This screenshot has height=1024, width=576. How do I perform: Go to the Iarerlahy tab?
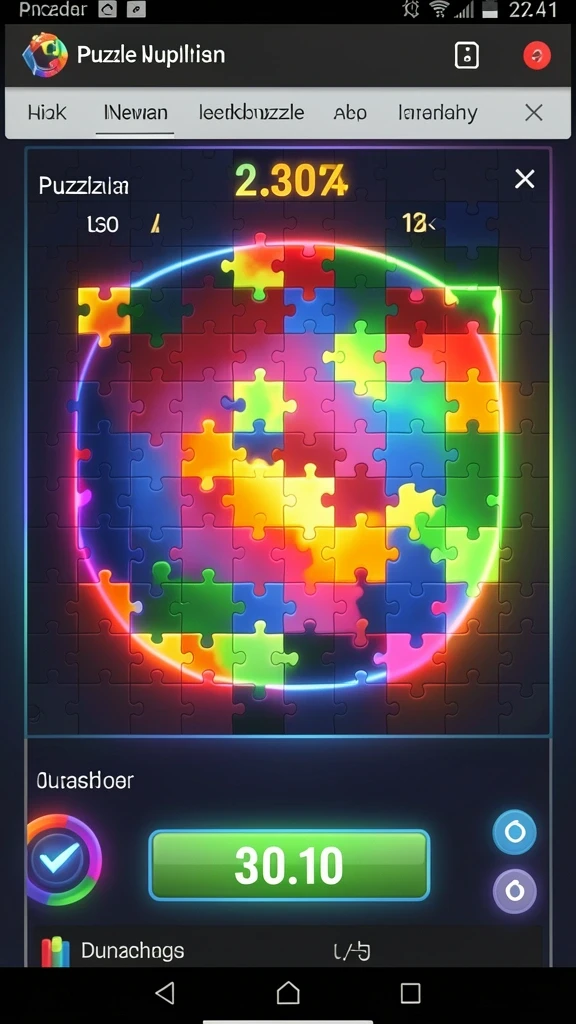point(438,112)
